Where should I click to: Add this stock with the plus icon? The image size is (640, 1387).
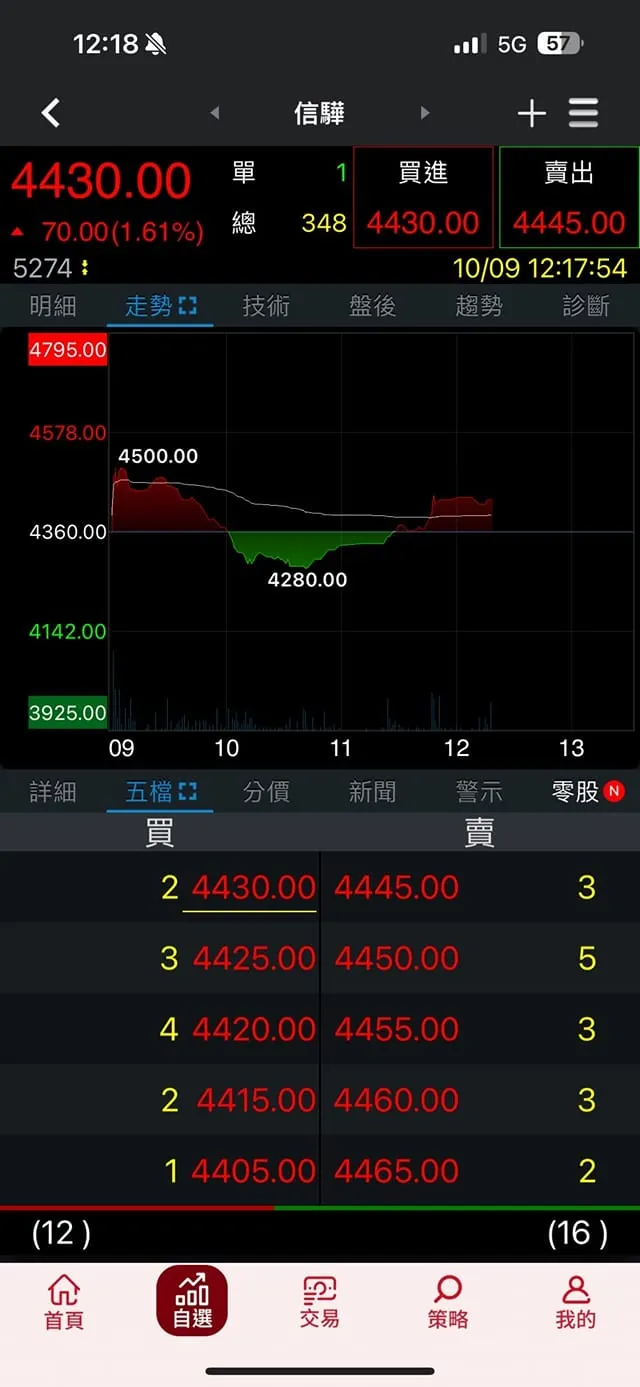531,113
